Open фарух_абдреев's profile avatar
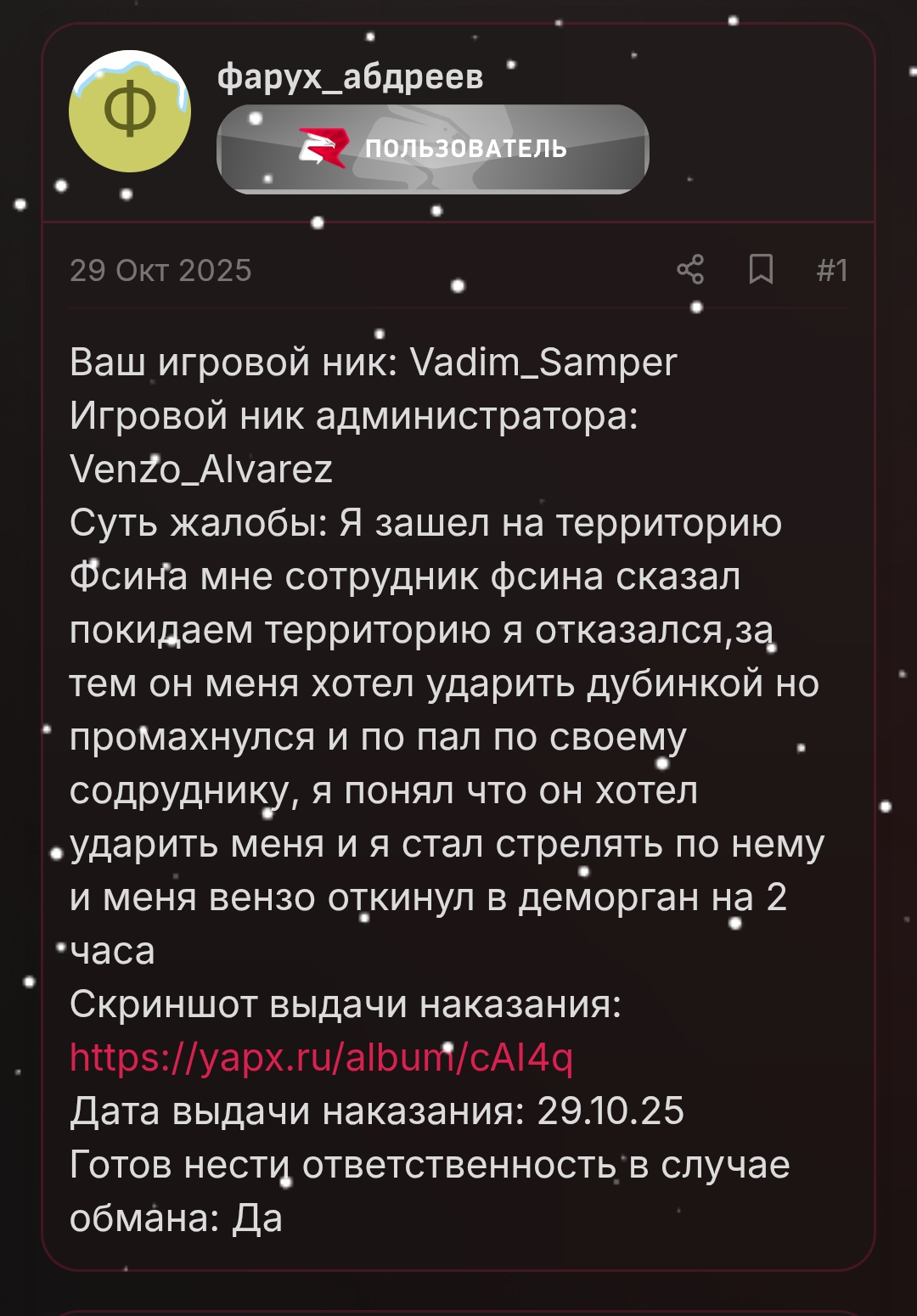Screen dimensions: 917x1316 click(x=130, y=111)
